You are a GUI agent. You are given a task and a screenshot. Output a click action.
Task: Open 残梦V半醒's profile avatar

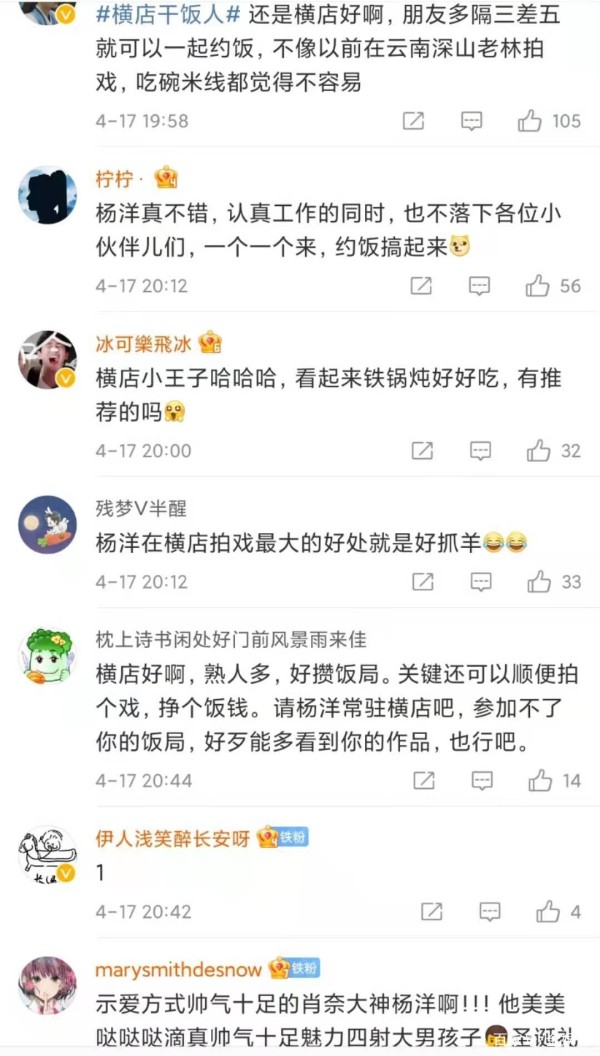click(x=47, y=525)
